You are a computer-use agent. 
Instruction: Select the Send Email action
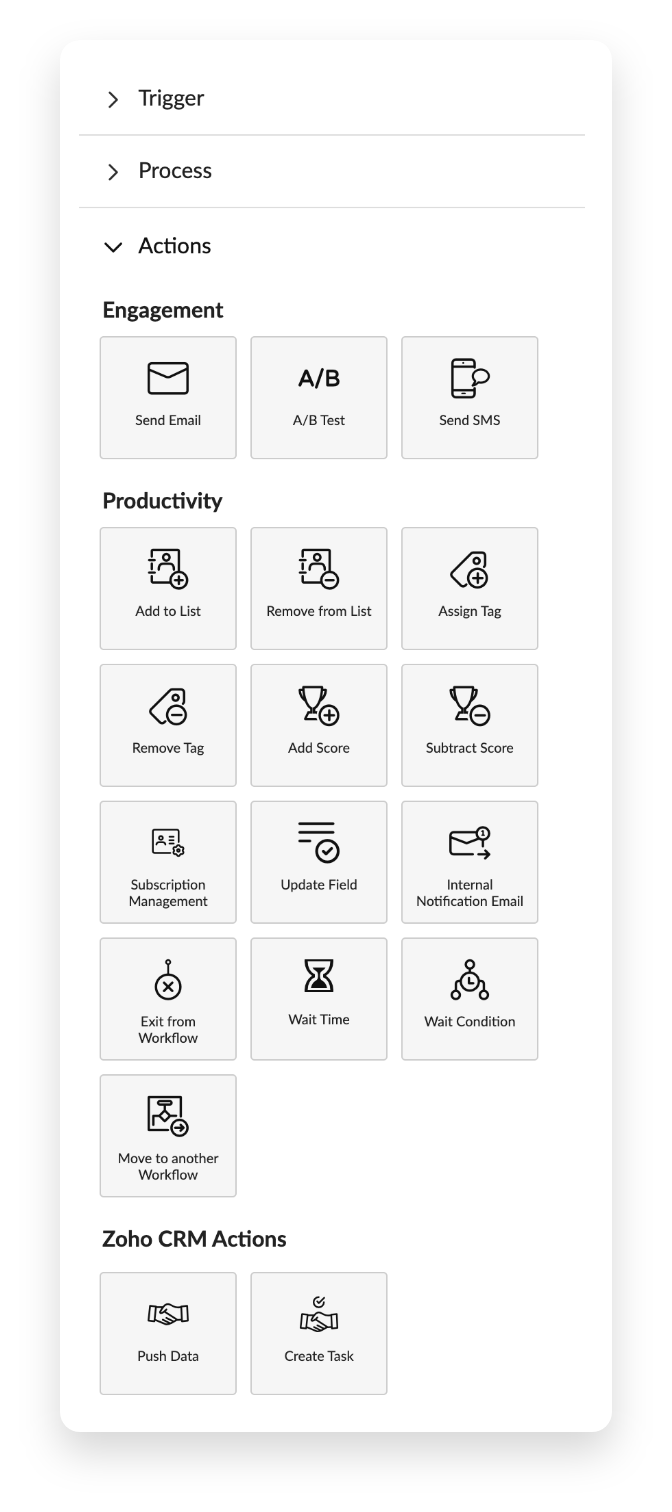[168, 398]
